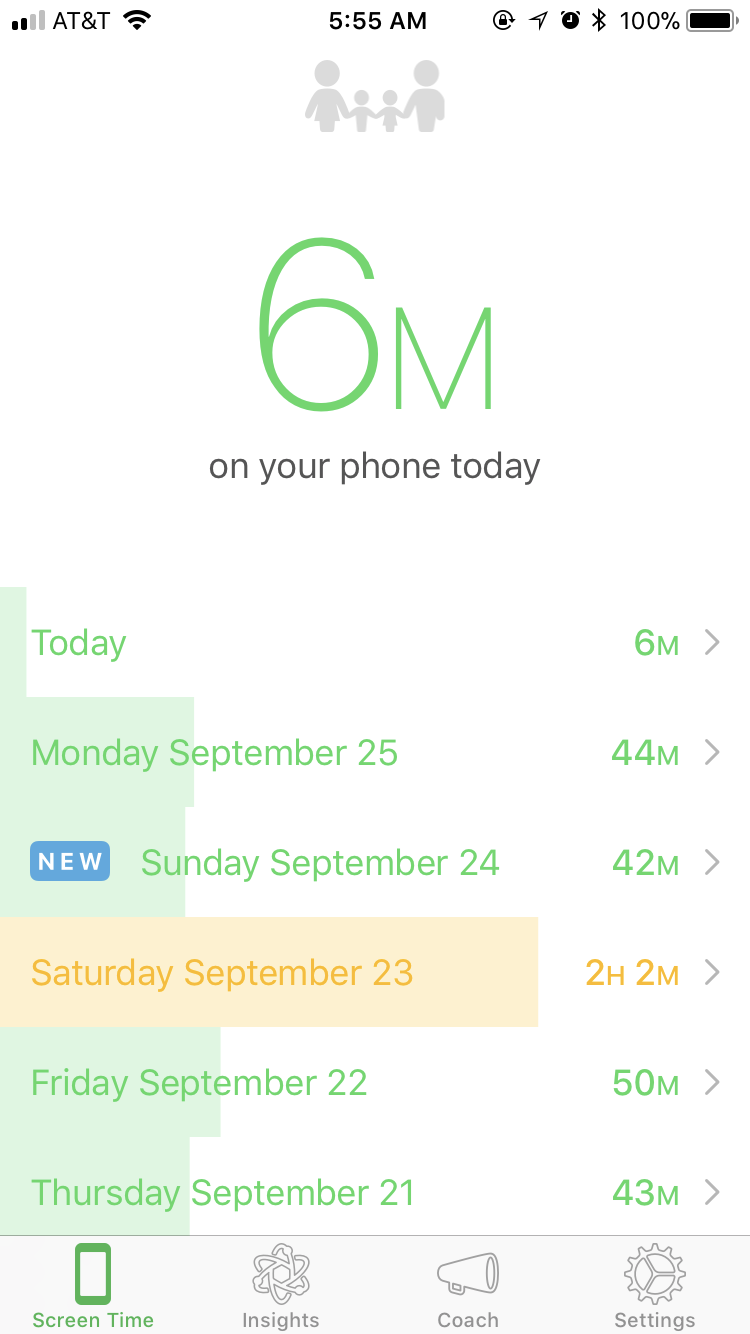Open the family icon at the top
Viewport: 750px width, 1334px height.
point(375,96)
